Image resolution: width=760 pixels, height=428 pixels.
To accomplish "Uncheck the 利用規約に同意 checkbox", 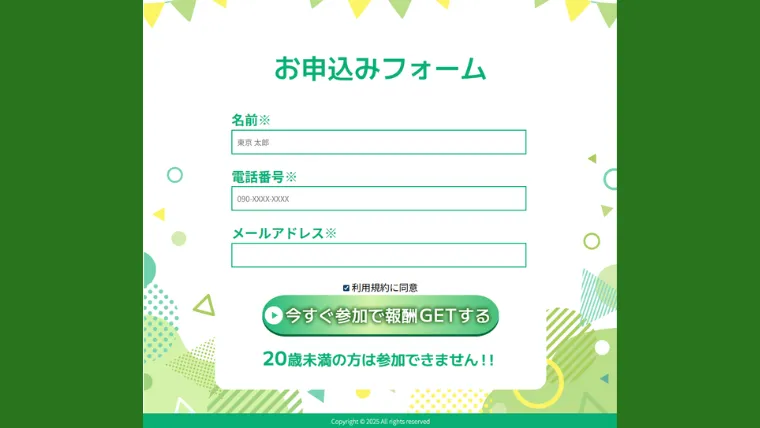I will [x=346, y=288].
